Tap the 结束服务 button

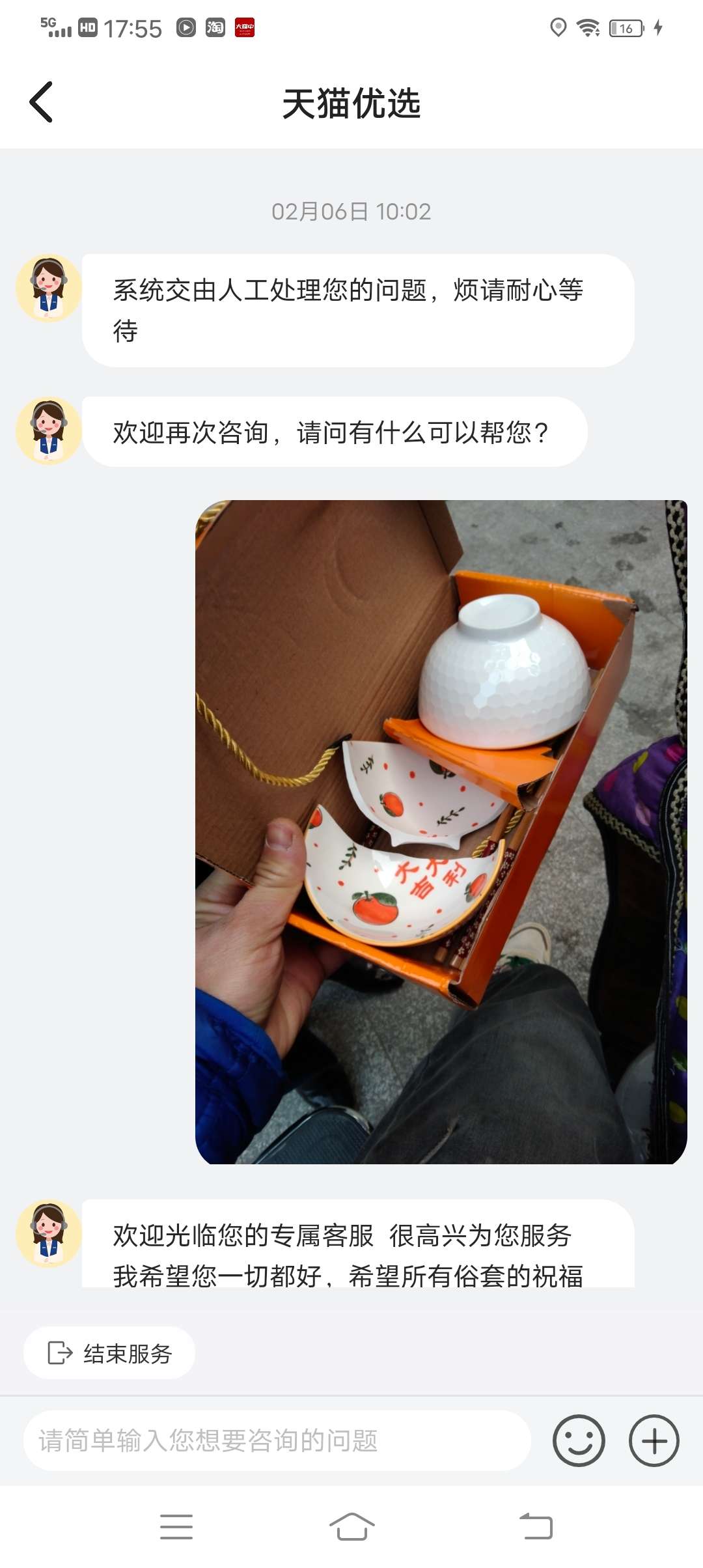(x=109, y=1353)
